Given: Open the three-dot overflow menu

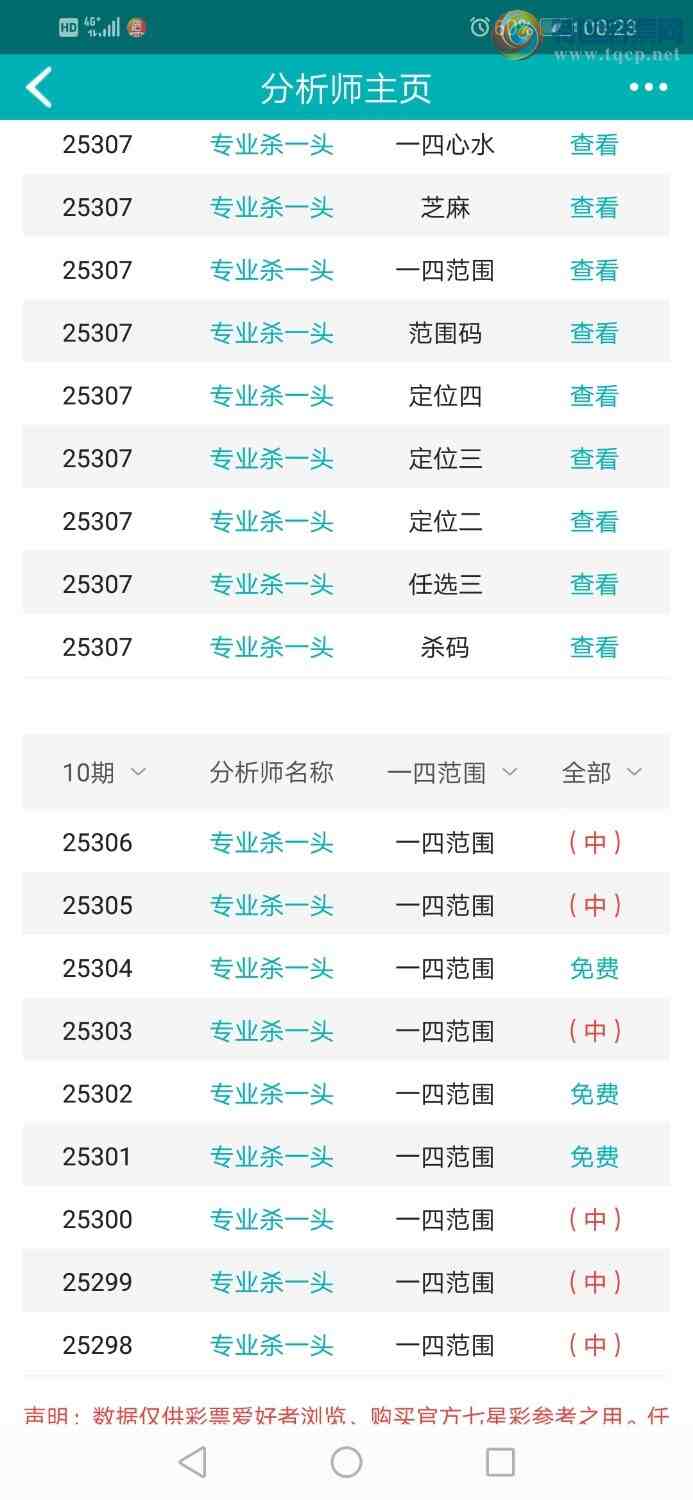Looking at the screenshot, I should point(648,88).
